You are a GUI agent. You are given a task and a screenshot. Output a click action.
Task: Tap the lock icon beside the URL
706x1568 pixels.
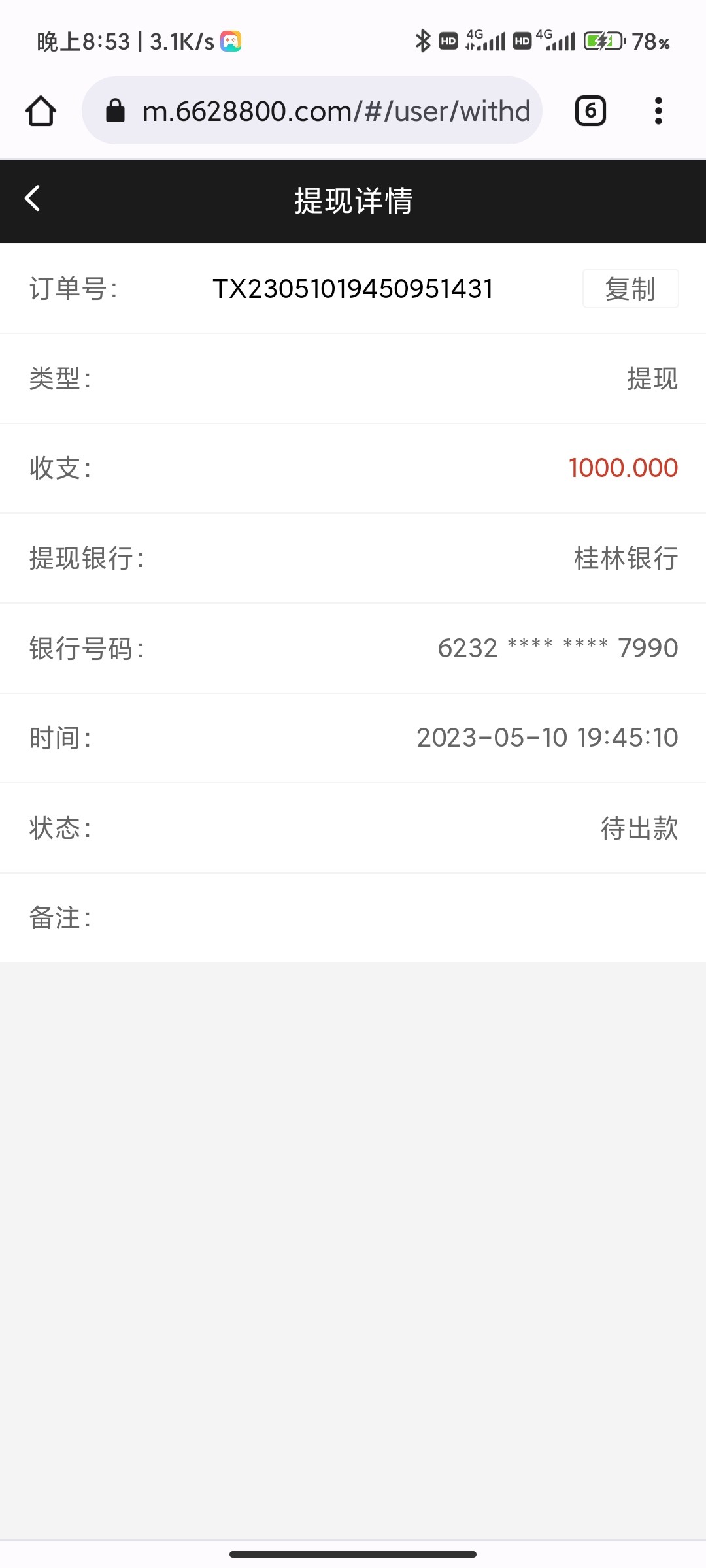[115, 110]
